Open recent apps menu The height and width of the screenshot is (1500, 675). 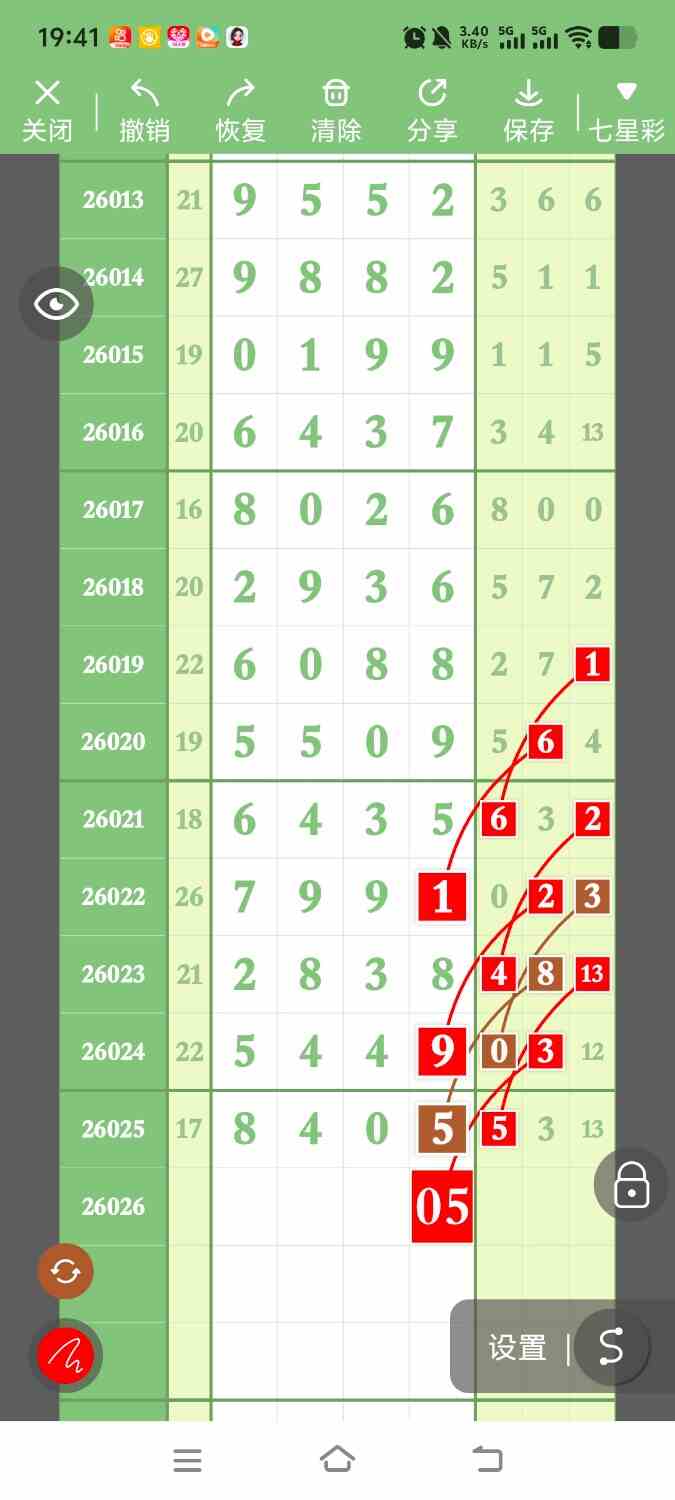[188, 1460]
